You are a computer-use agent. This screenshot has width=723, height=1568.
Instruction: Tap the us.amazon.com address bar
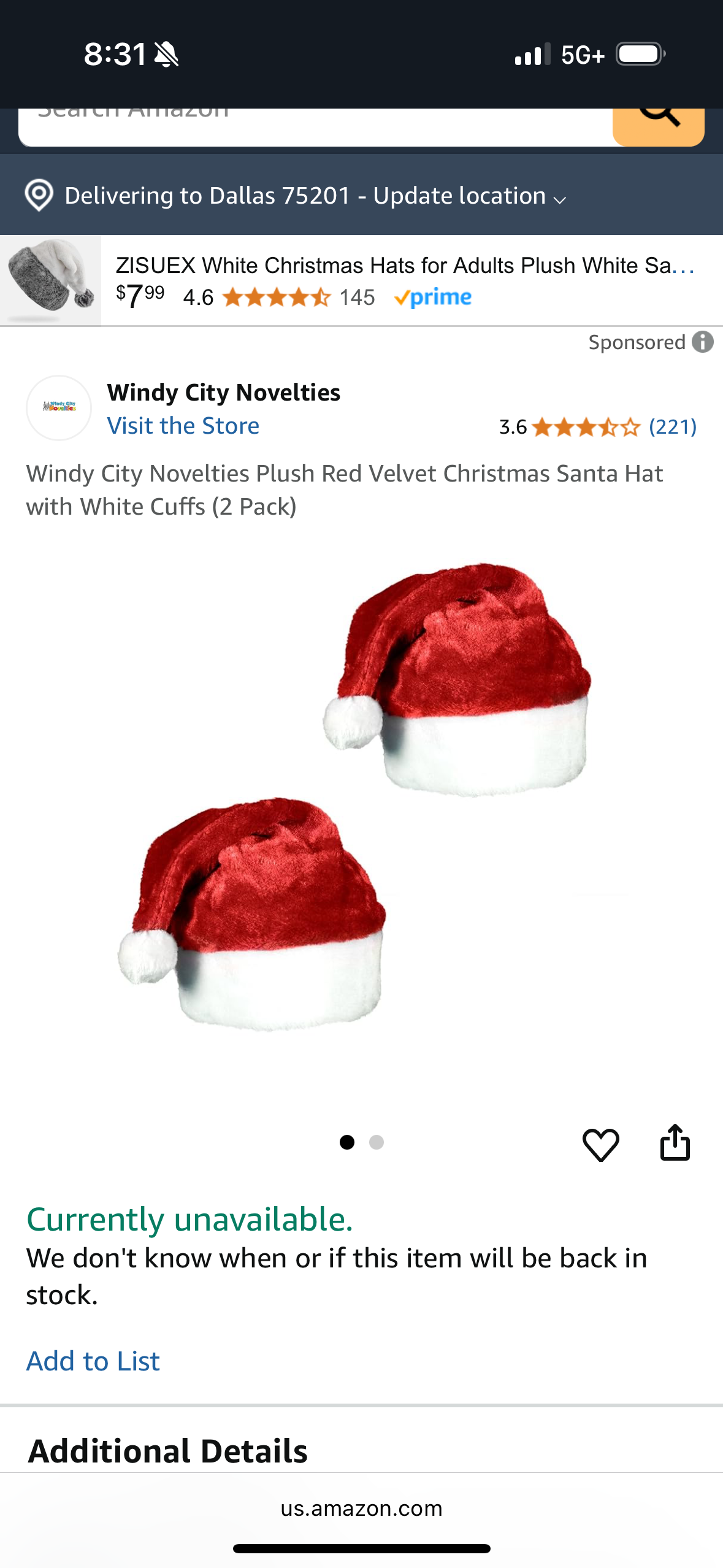[361, 1508]
